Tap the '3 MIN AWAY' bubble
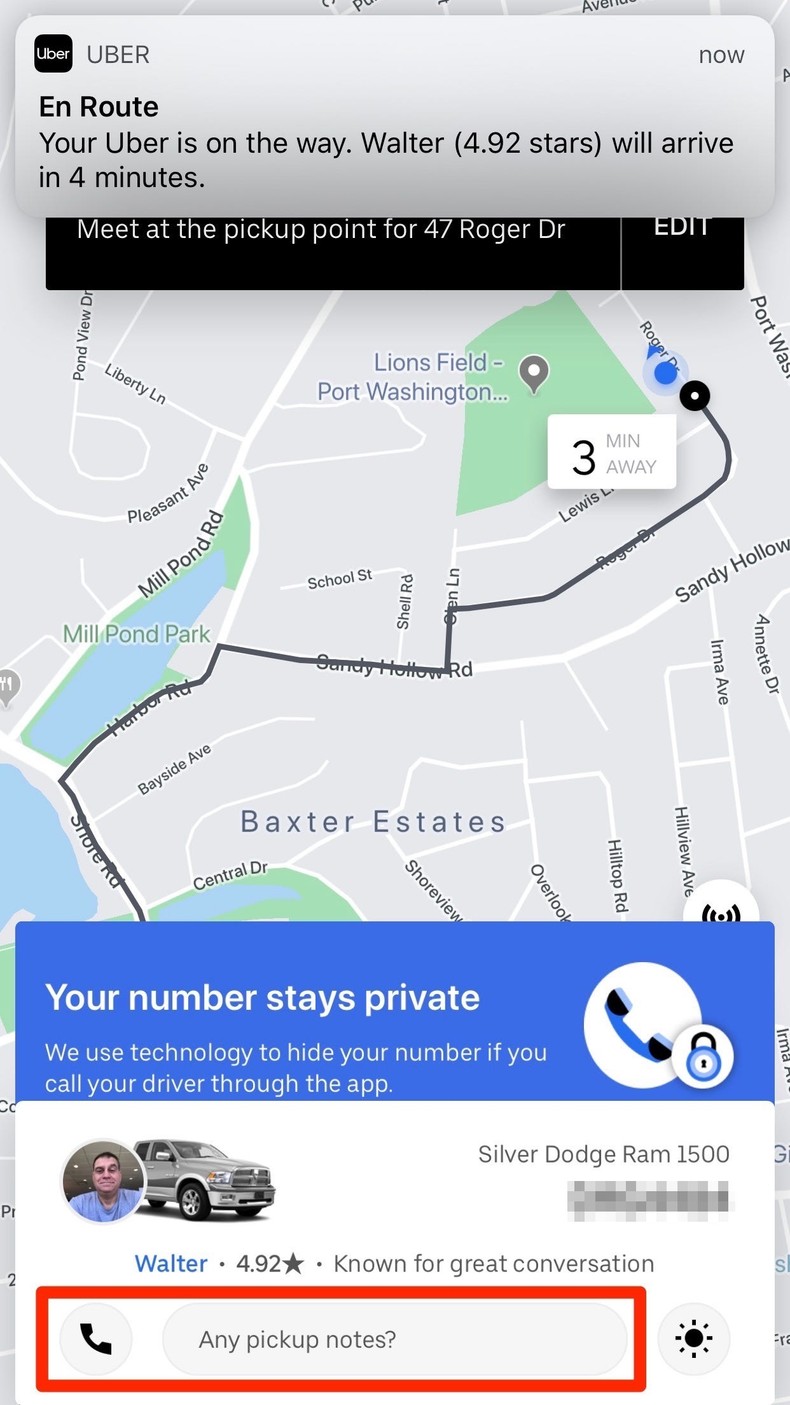Image resolution: width=790 pixels, height=1405 pixels. coord(611,452)
